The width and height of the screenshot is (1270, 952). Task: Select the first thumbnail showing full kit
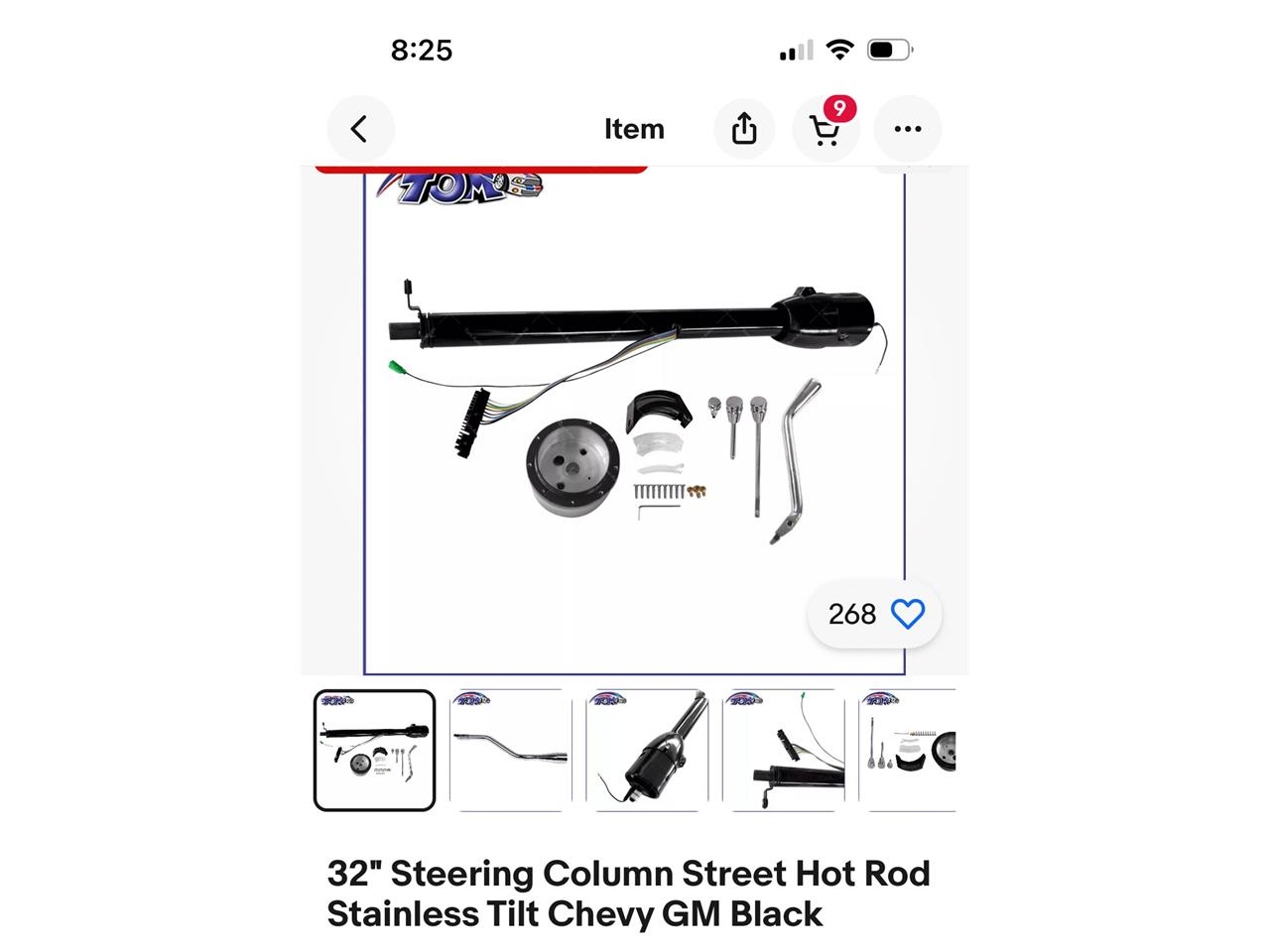tap(375, 751)
